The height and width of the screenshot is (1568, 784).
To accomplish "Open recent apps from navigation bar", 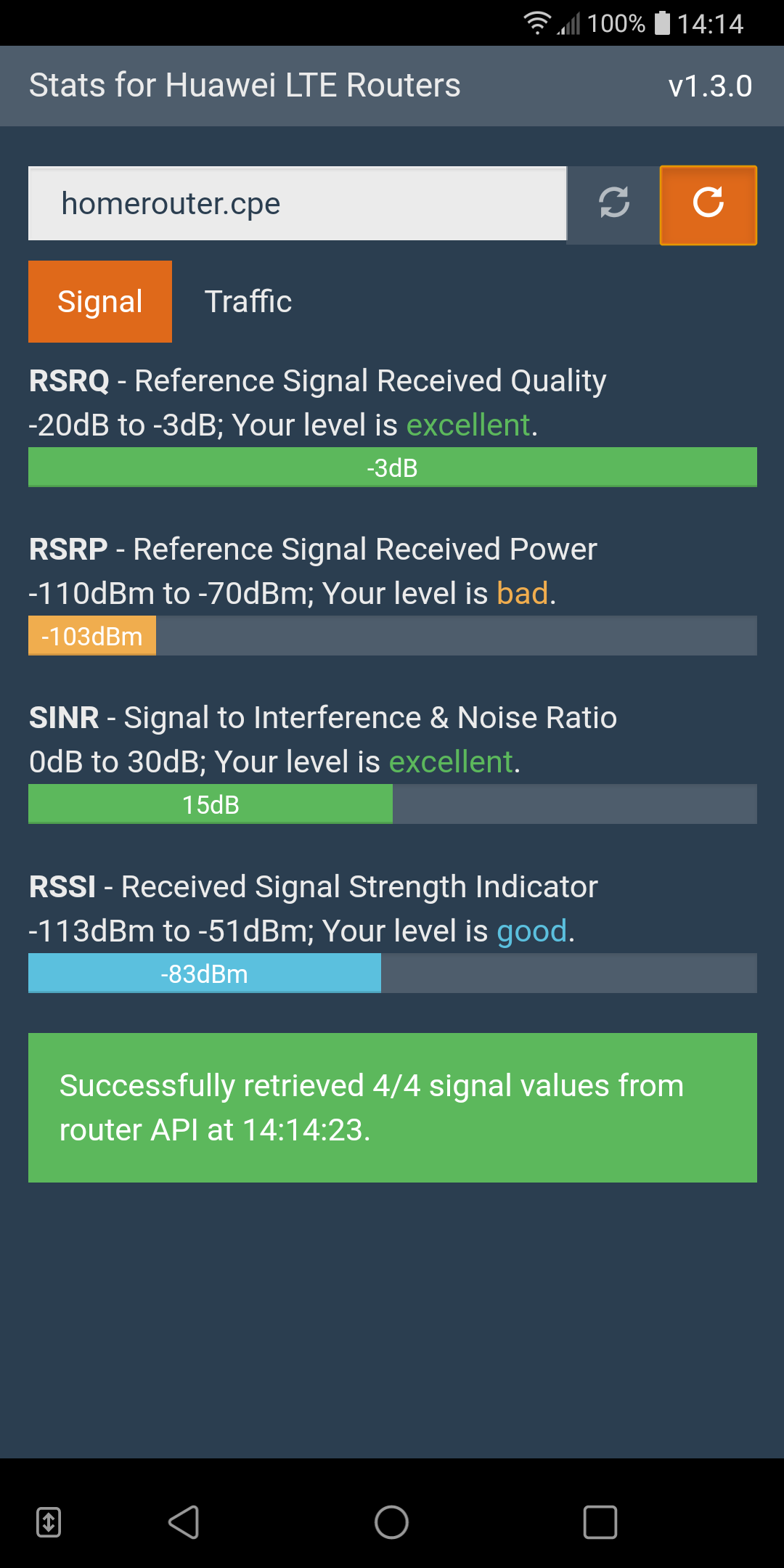I will (600, 1522).
